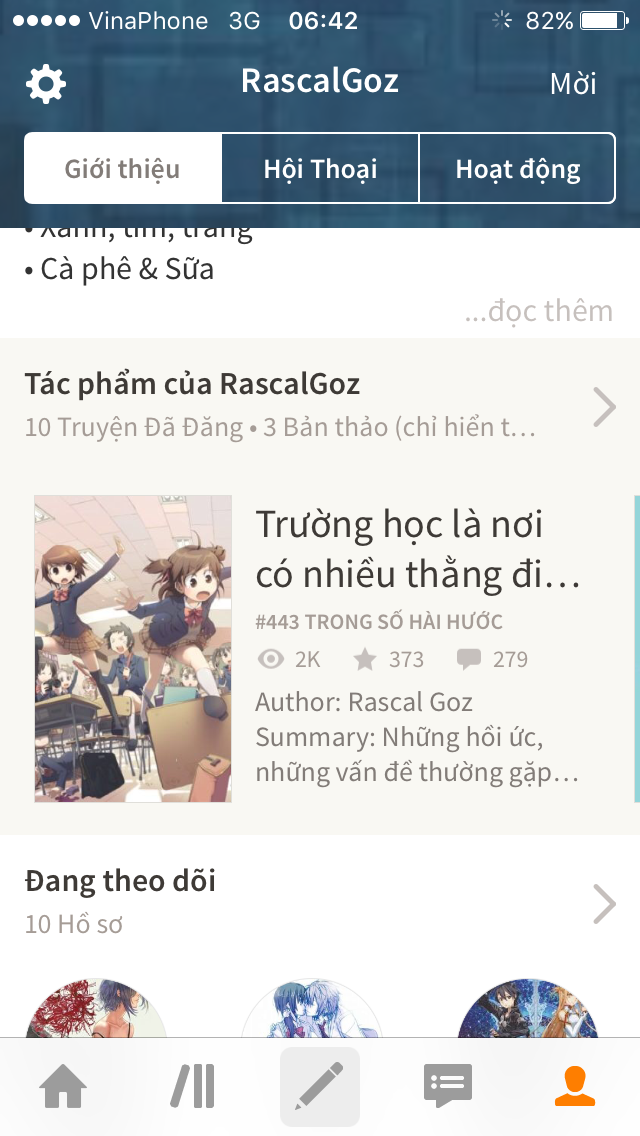Viewport: 640px width, 1136px height.
Task: Switch to the Hoạt động tab
Action: coord(518,168)
